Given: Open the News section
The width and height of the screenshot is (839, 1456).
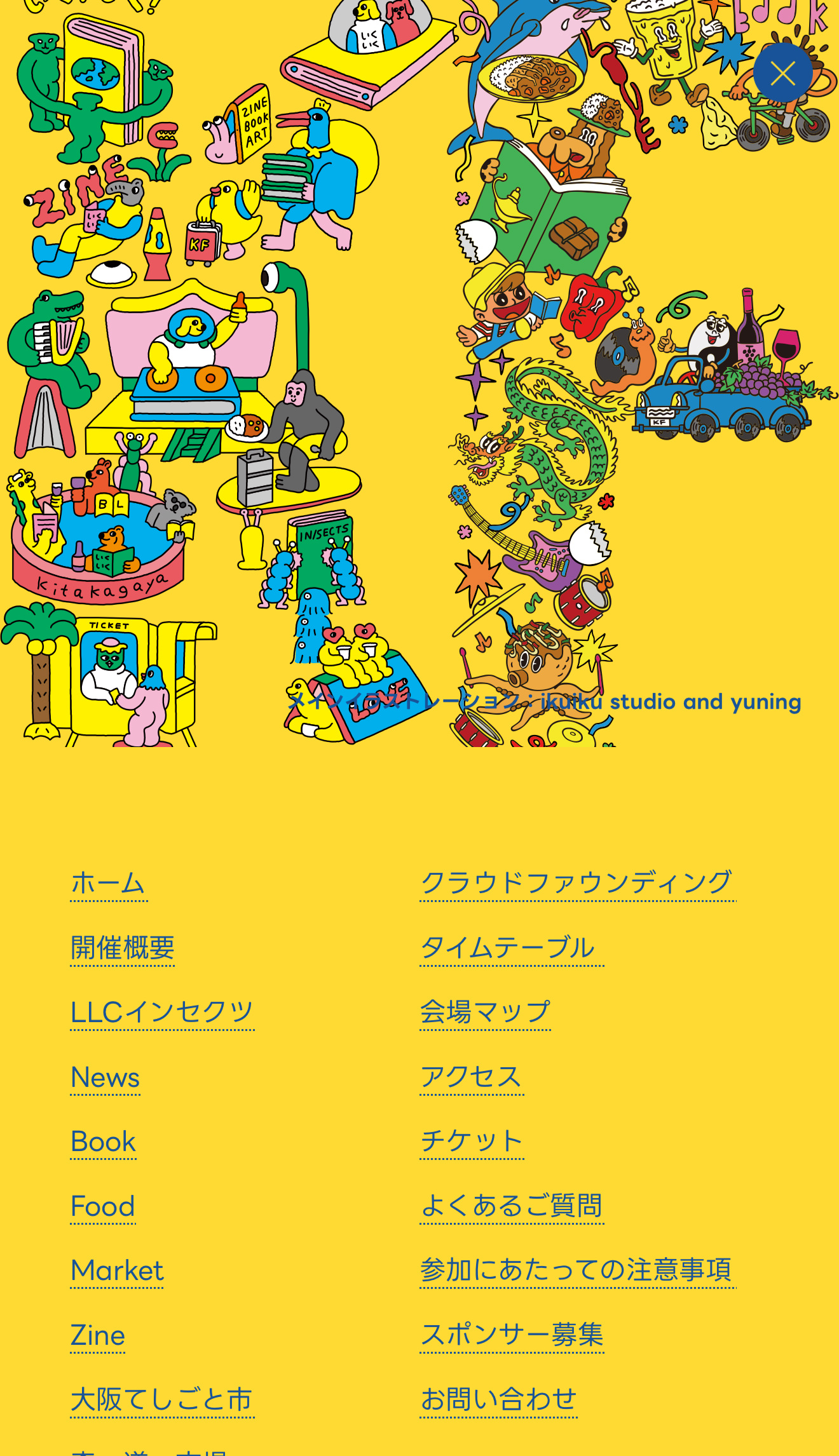Looking at the screenshot, I should click(x=106, y=1077).
